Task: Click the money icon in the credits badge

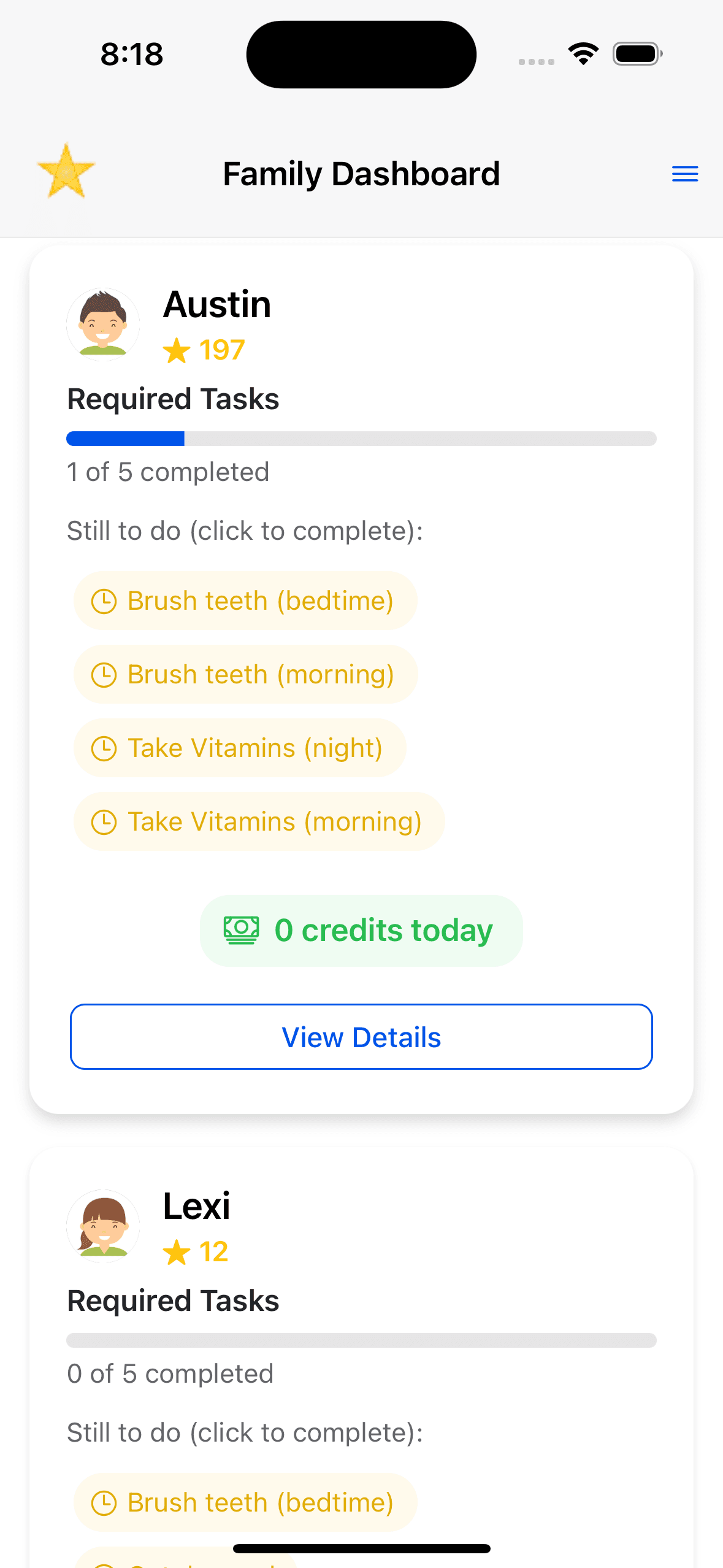Action: pyautogui.click(x=242, y=930)
